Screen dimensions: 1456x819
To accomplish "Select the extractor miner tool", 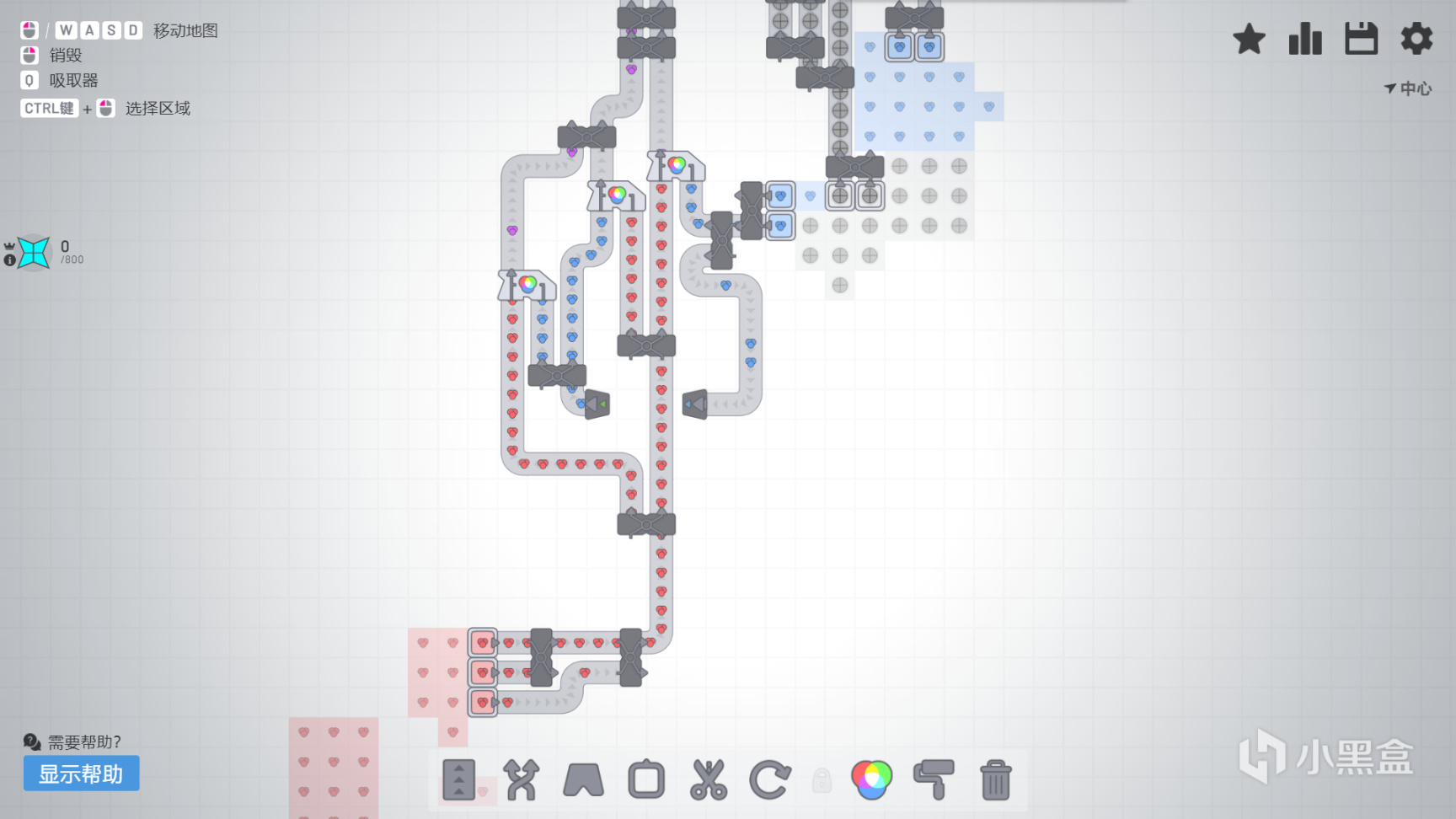I will click(x=646, y=779).
